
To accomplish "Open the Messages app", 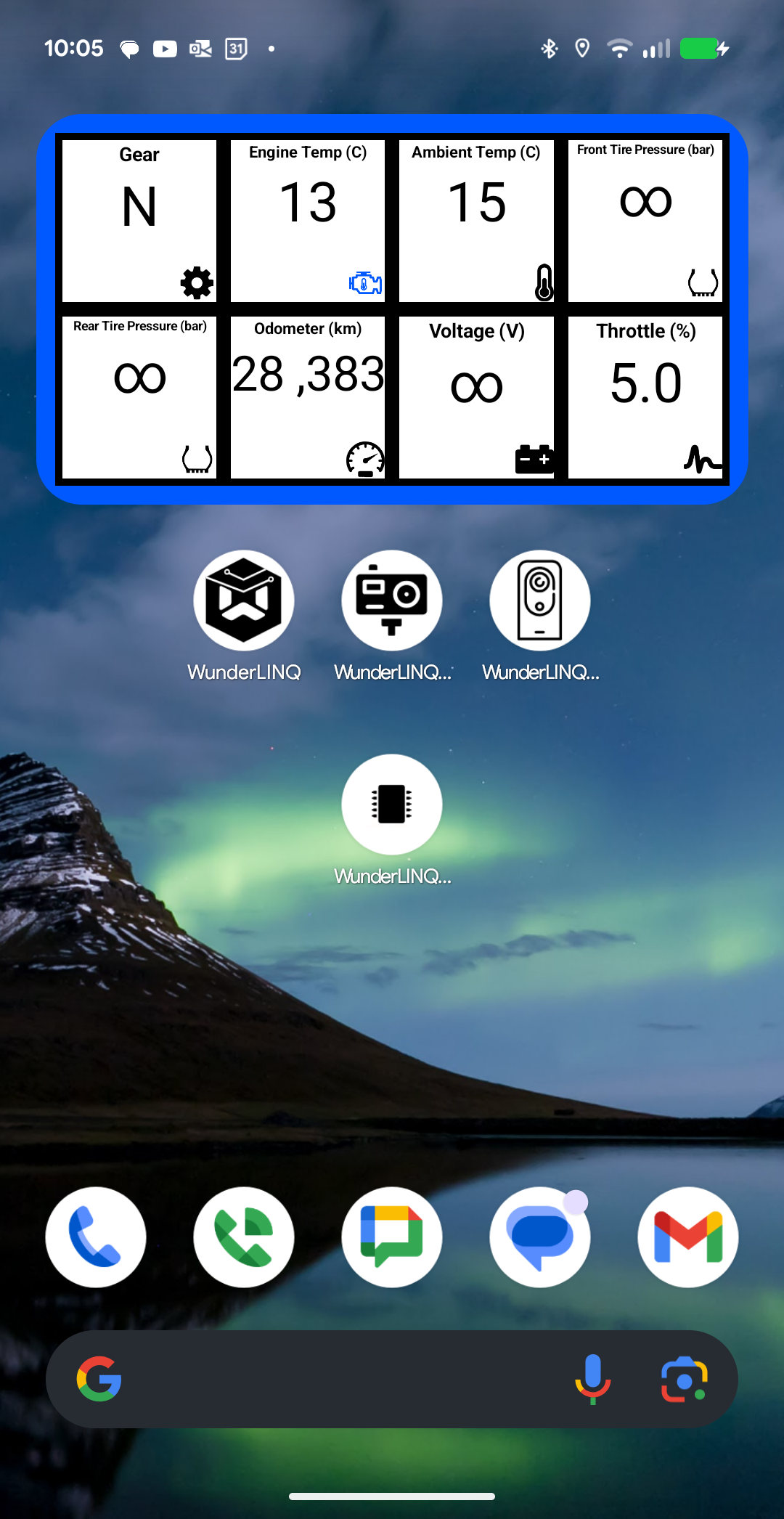I will pyautogui.click(x=540, y=1237).
